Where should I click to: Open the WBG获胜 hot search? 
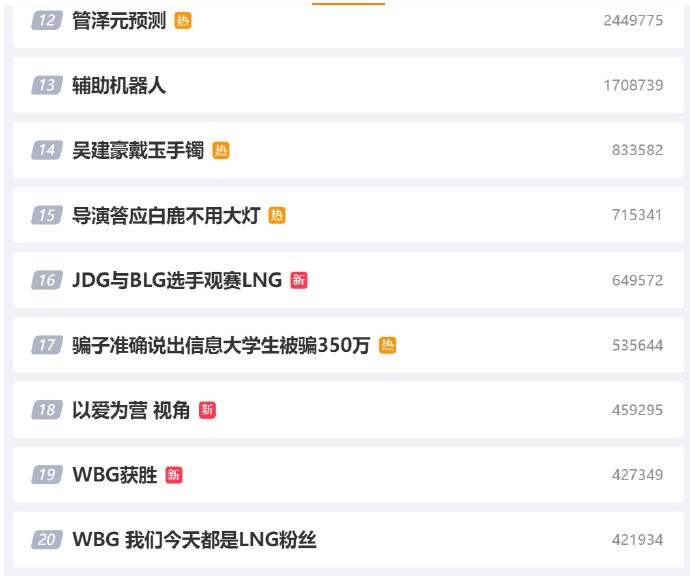point(115,475)
